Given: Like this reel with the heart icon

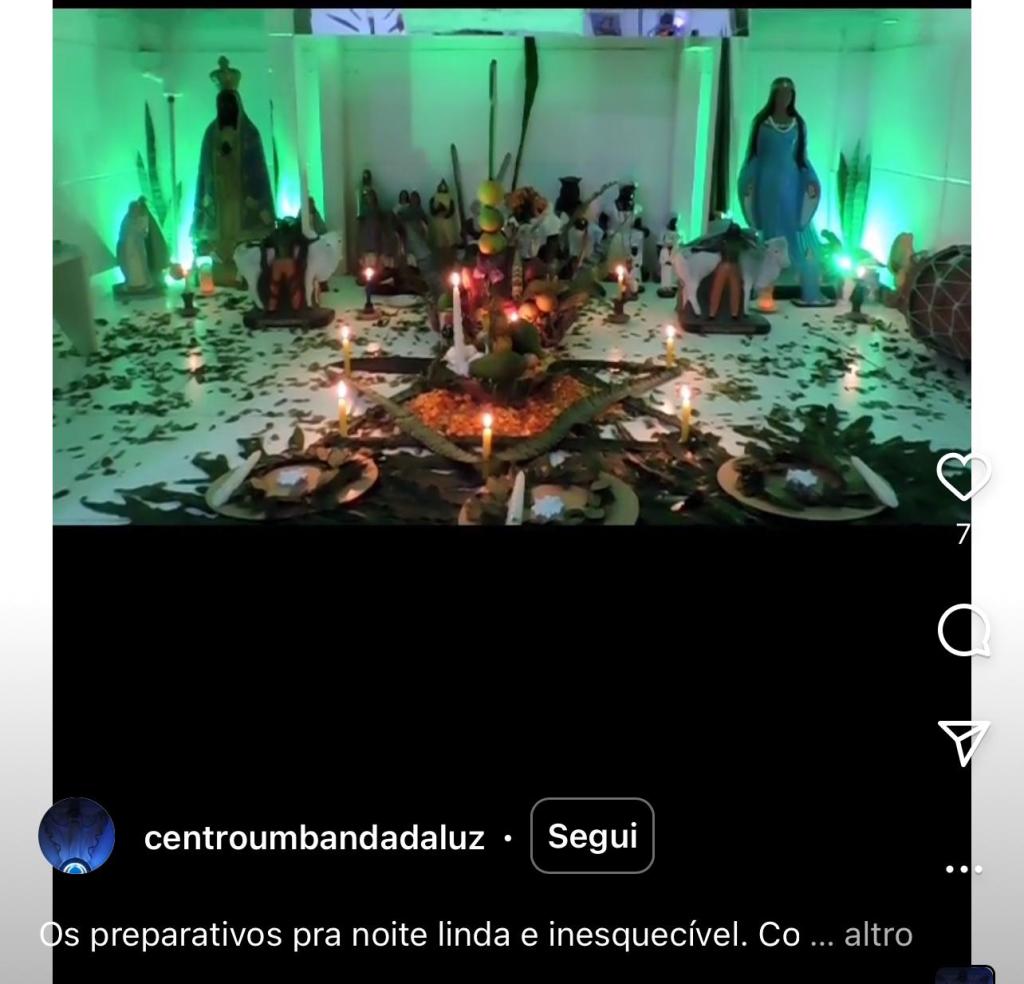Looking at the screenshot, I should tap(963, 478).
